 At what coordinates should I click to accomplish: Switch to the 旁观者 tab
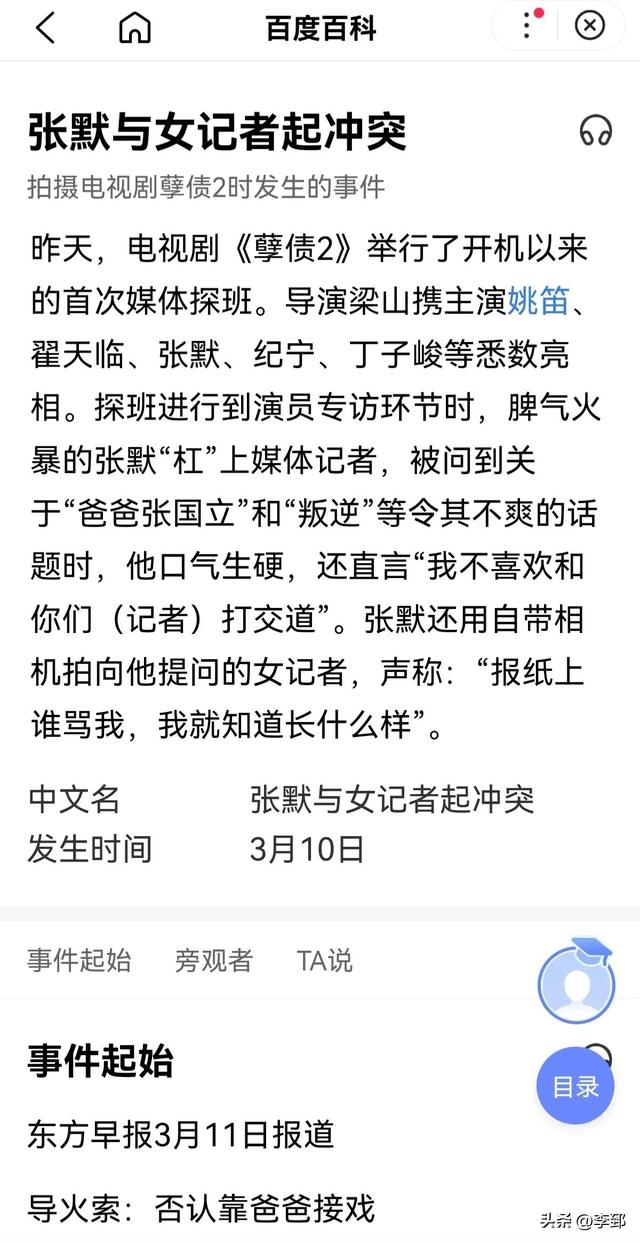tap(214, 961)
